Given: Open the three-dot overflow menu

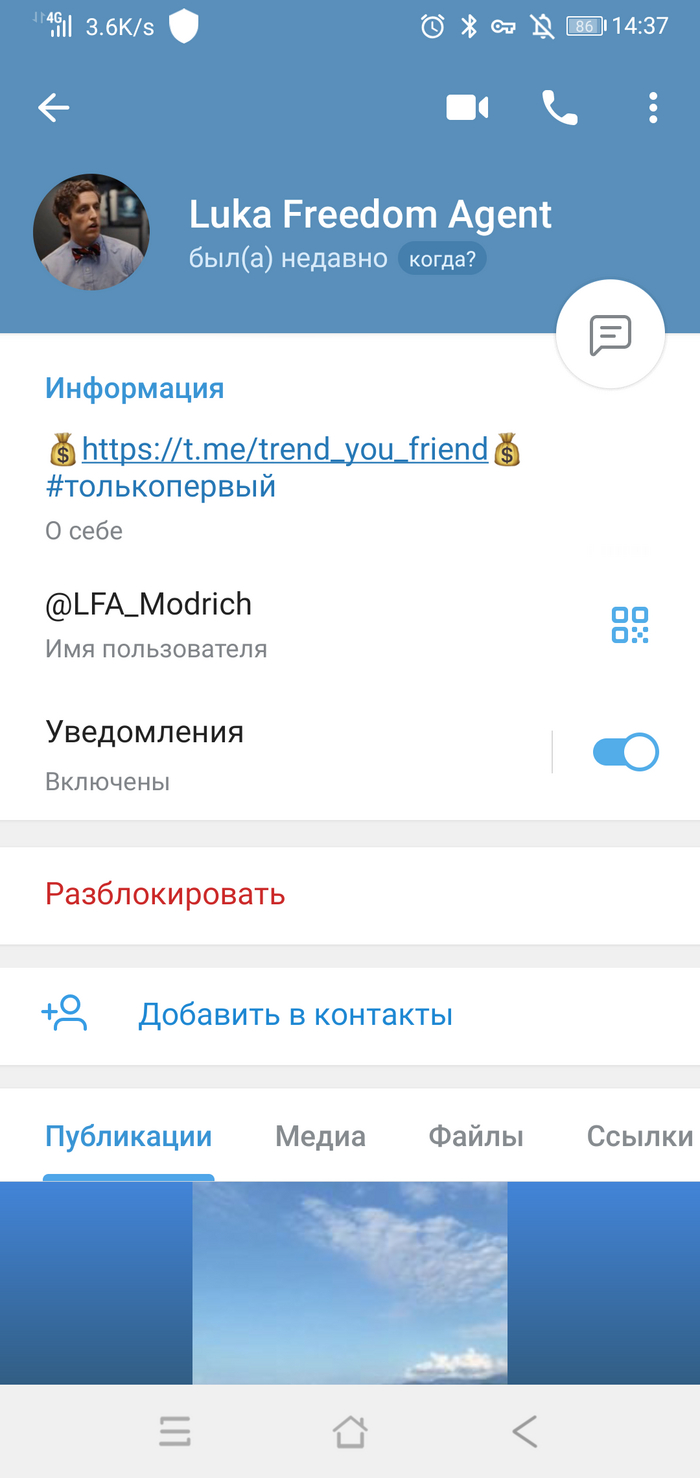Looking at the screenshot, I should point(653,108).
